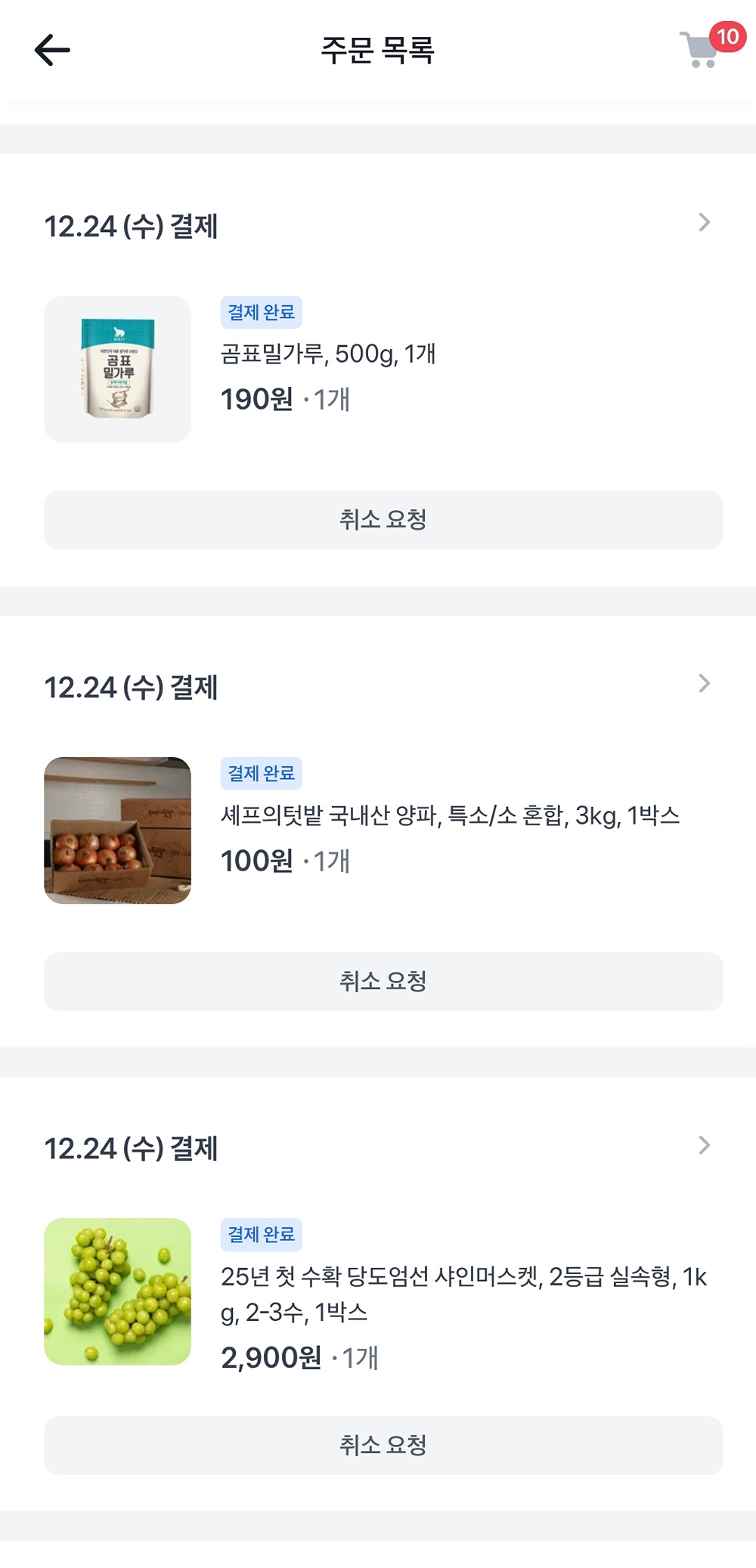The height and width of the screenshot is (1568, 756).
Task: Tap the 곰표밀가루 product image
Action: coord(118,370)
